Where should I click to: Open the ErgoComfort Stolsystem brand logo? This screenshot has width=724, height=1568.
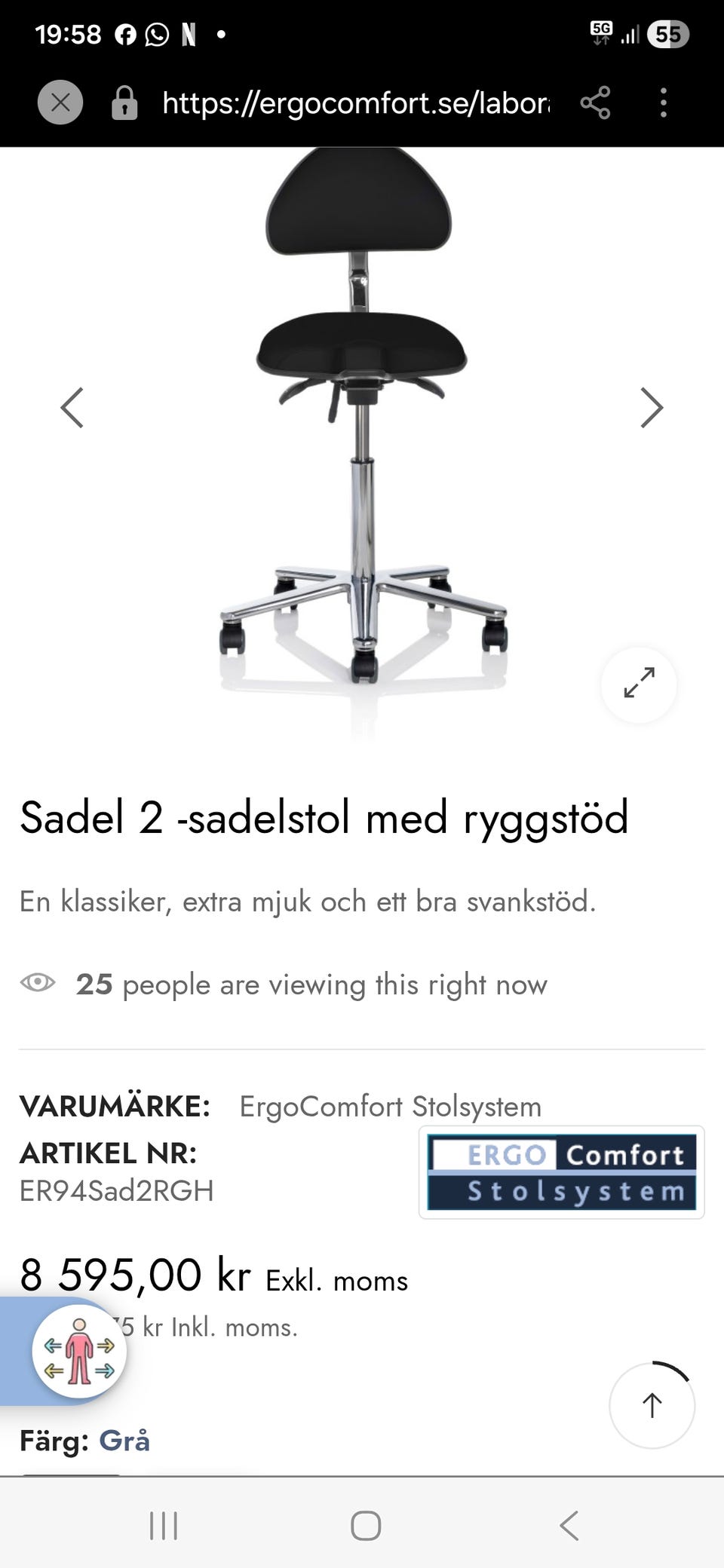pyautogui.click(x=562, y=1172)
